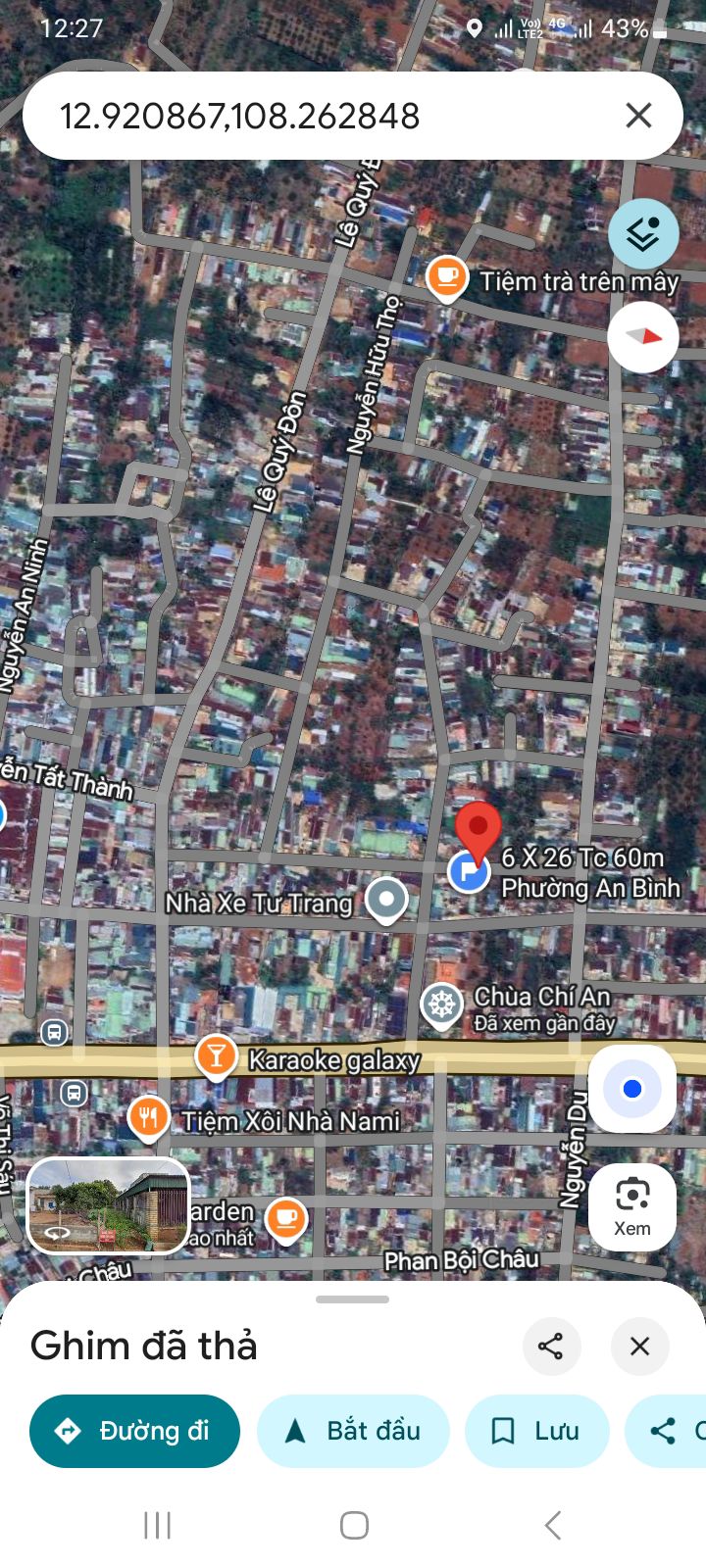
Task: Open the map layers selector
Action: click(x=643, y=234)
